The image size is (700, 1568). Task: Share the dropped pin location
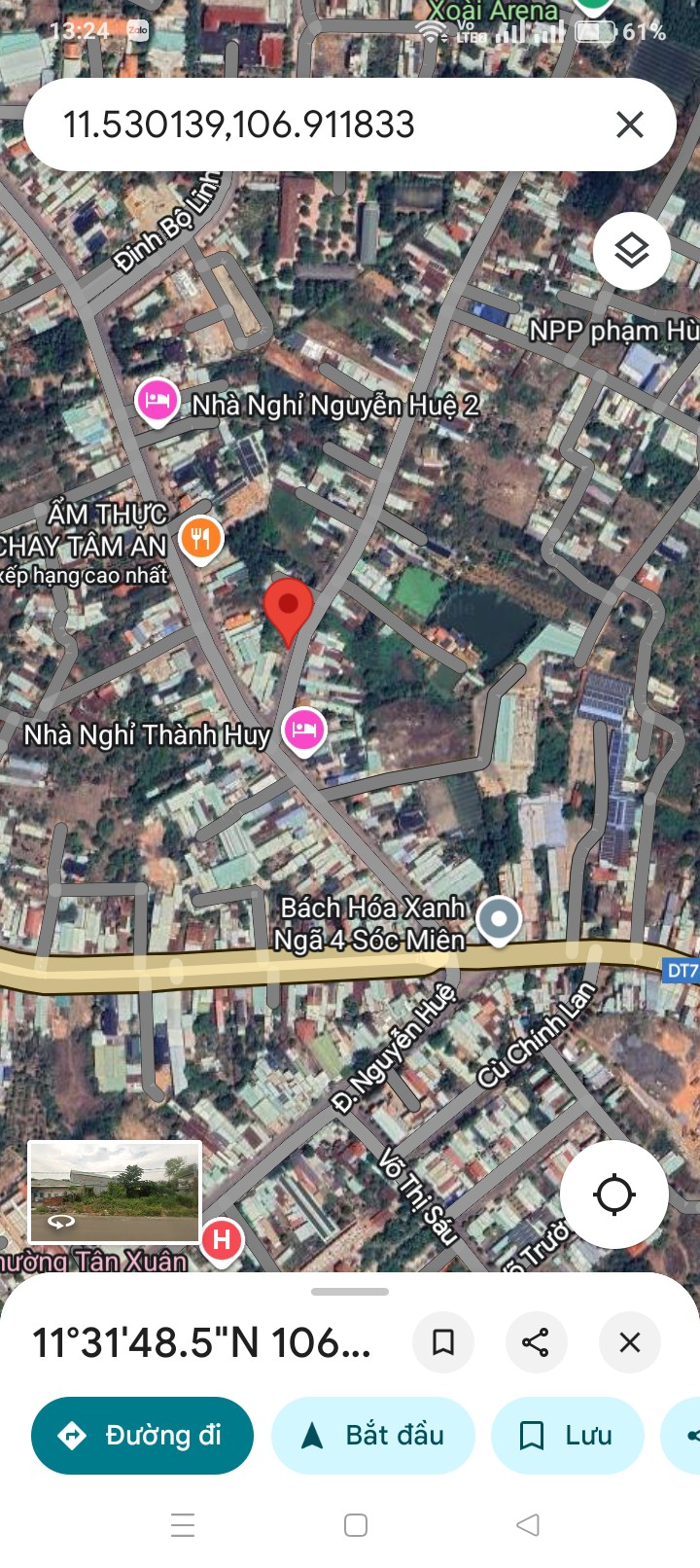[x=536, y=1342]
